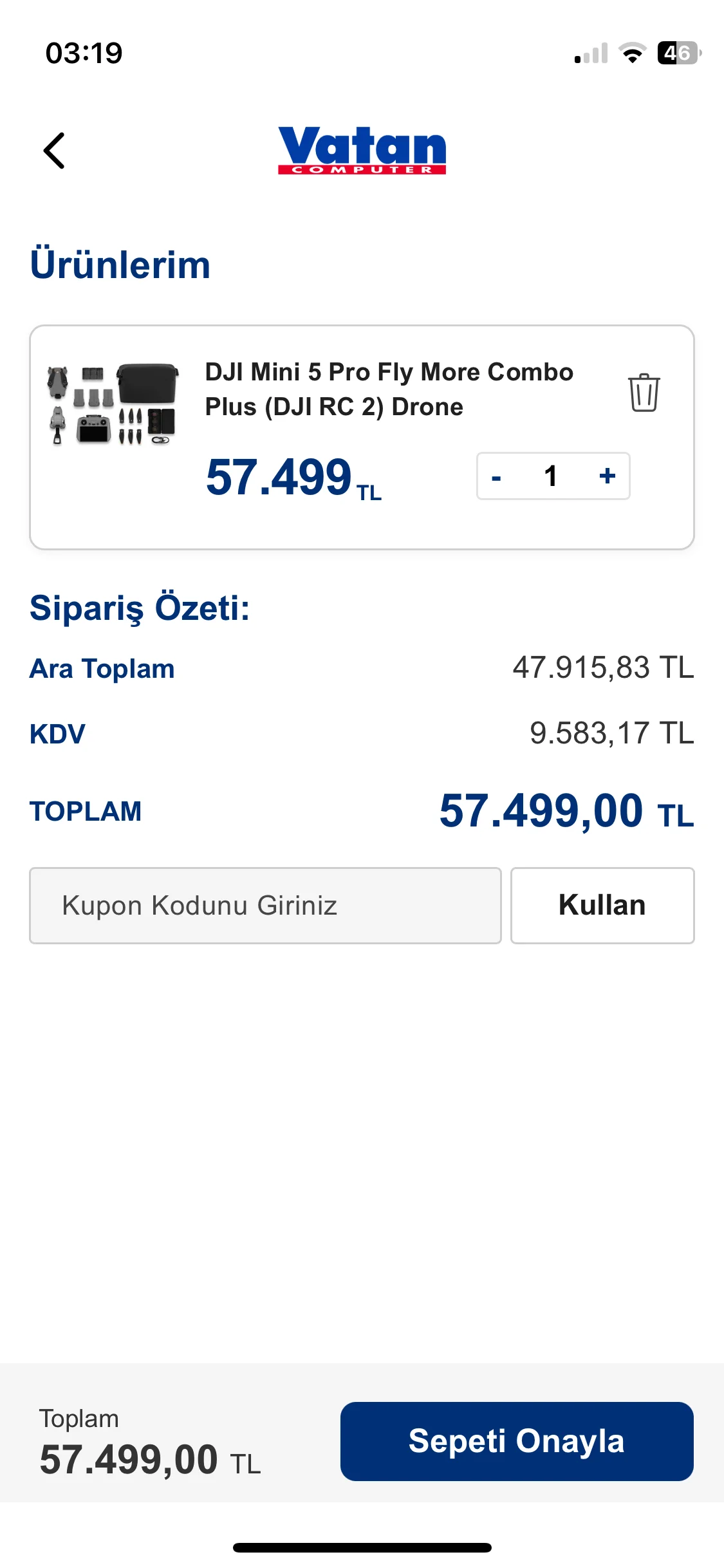Confirm the cart with Sepeti Onayla

(x=516, y=1441)
